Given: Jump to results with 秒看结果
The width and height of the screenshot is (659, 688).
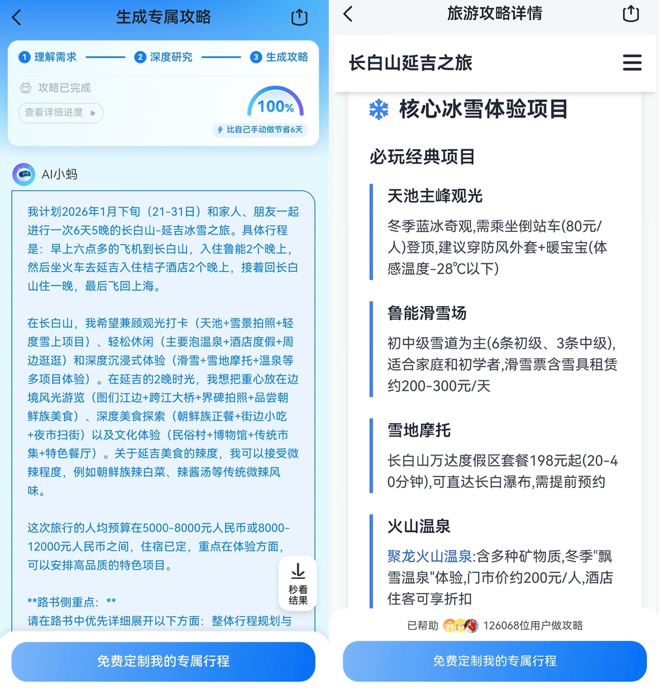Looking at the screenshot, I should pyautogui.click(x=298, y=583).
